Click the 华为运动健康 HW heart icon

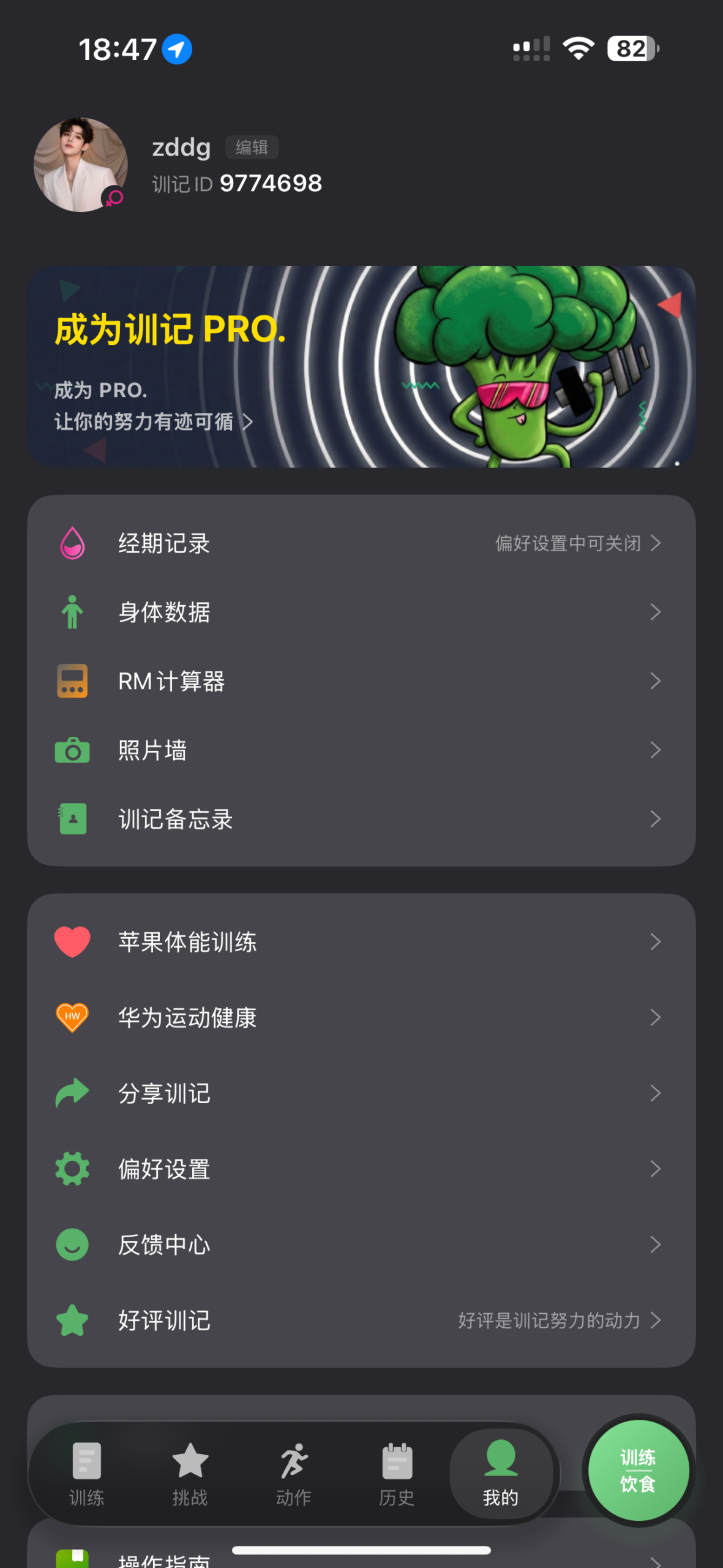click(72, 1017)
